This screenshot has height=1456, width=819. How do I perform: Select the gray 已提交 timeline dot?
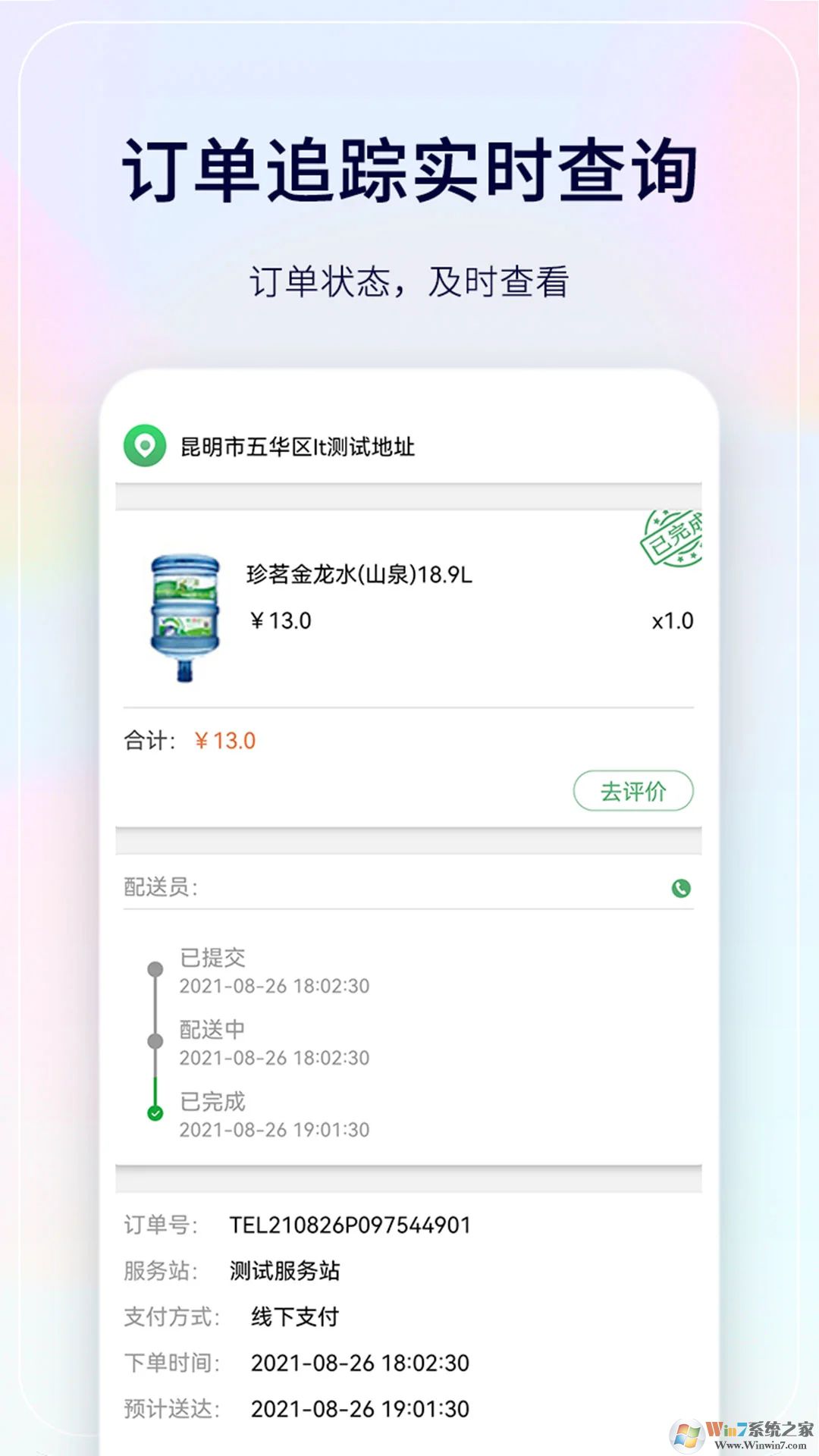[x=157, y=968]
